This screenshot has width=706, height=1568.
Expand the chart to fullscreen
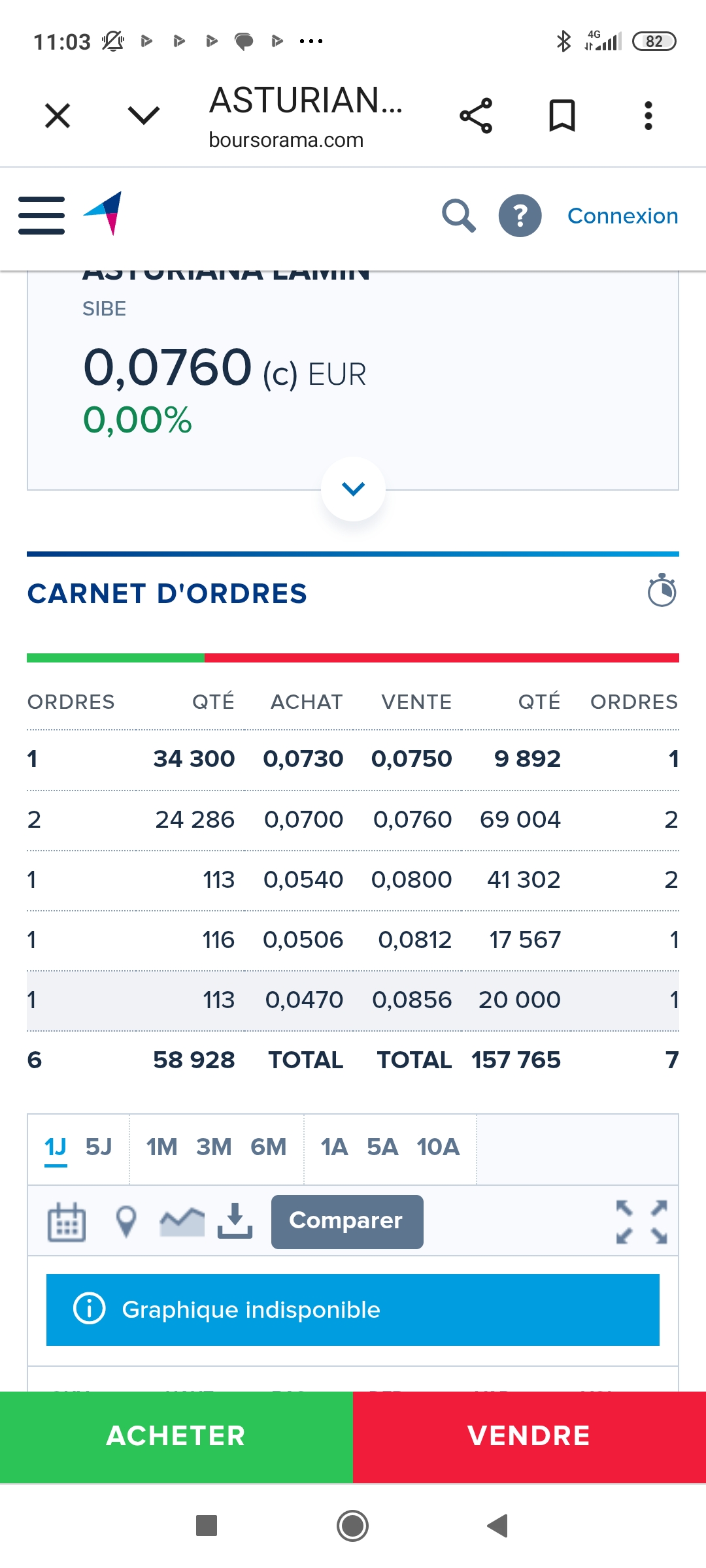pos(642,1222)
